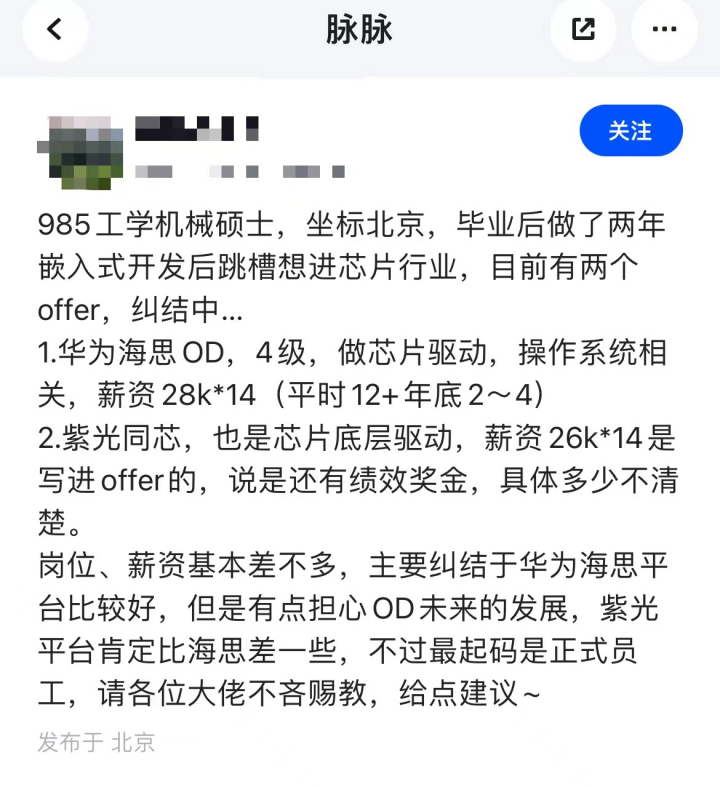Go back using the top-left arrow
The width and height of the screenshot is (720, 787).
[55, 29]
